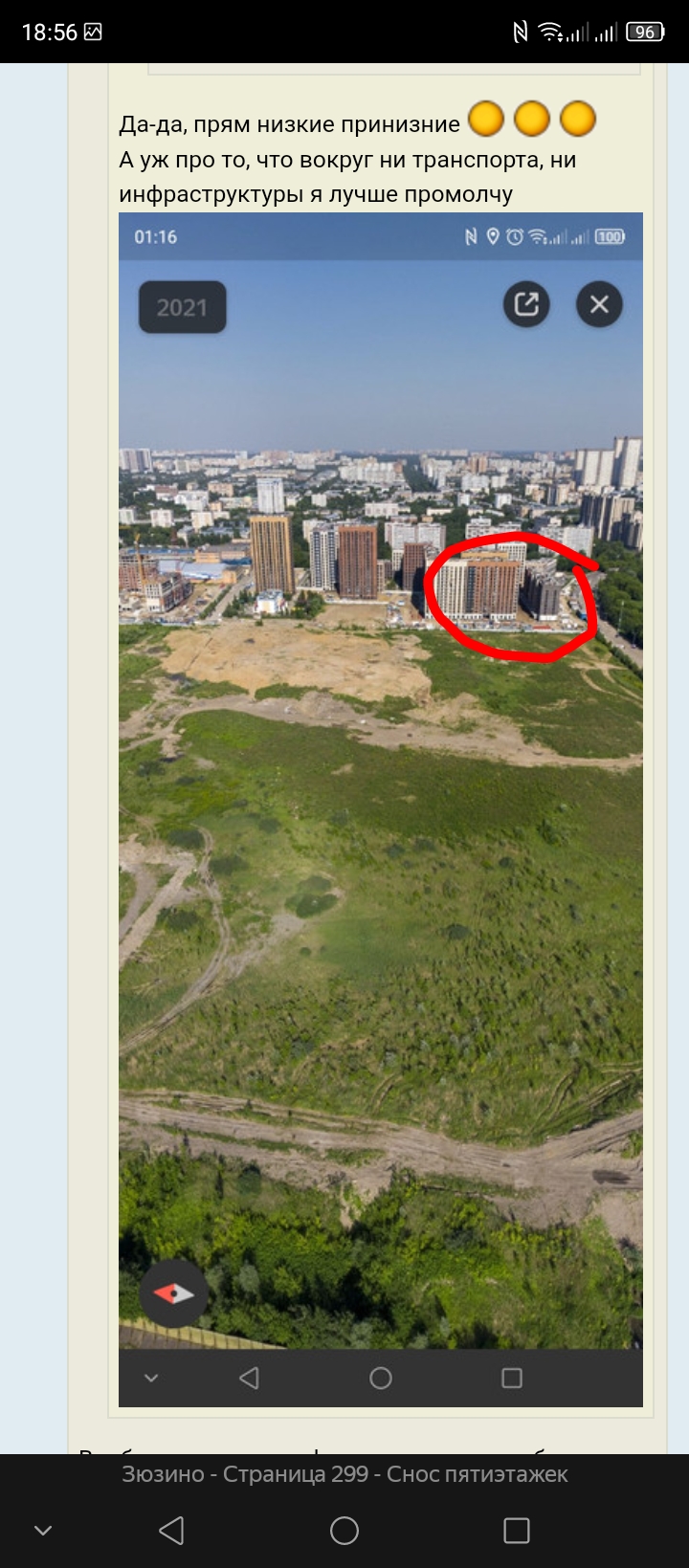Screen dimensions: 689x1568
Task: Go back using the system back button
Action: pyautogui.click(x=171, y=1531)
